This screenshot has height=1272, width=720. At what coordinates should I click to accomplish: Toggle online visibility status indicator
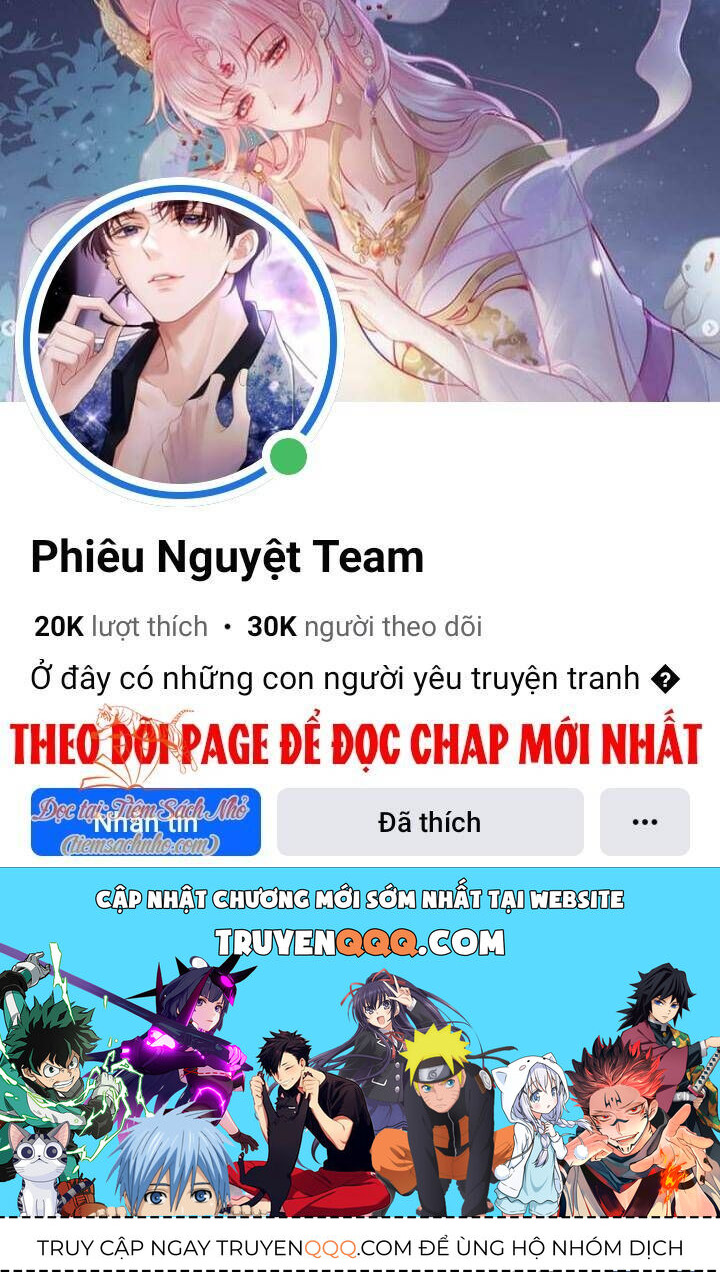[287, 458]
